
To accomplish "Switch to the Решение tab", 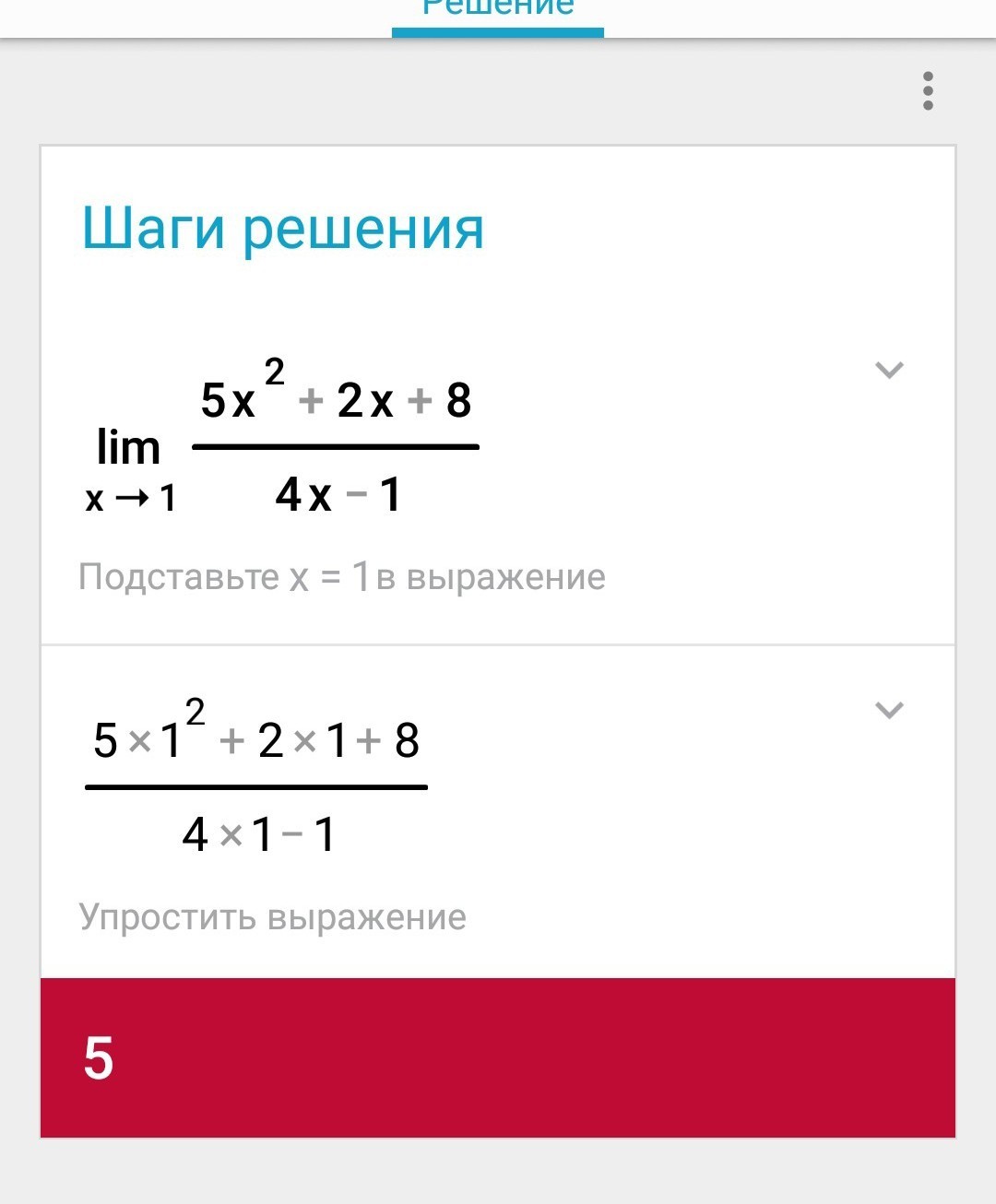I will click(498, 11).
